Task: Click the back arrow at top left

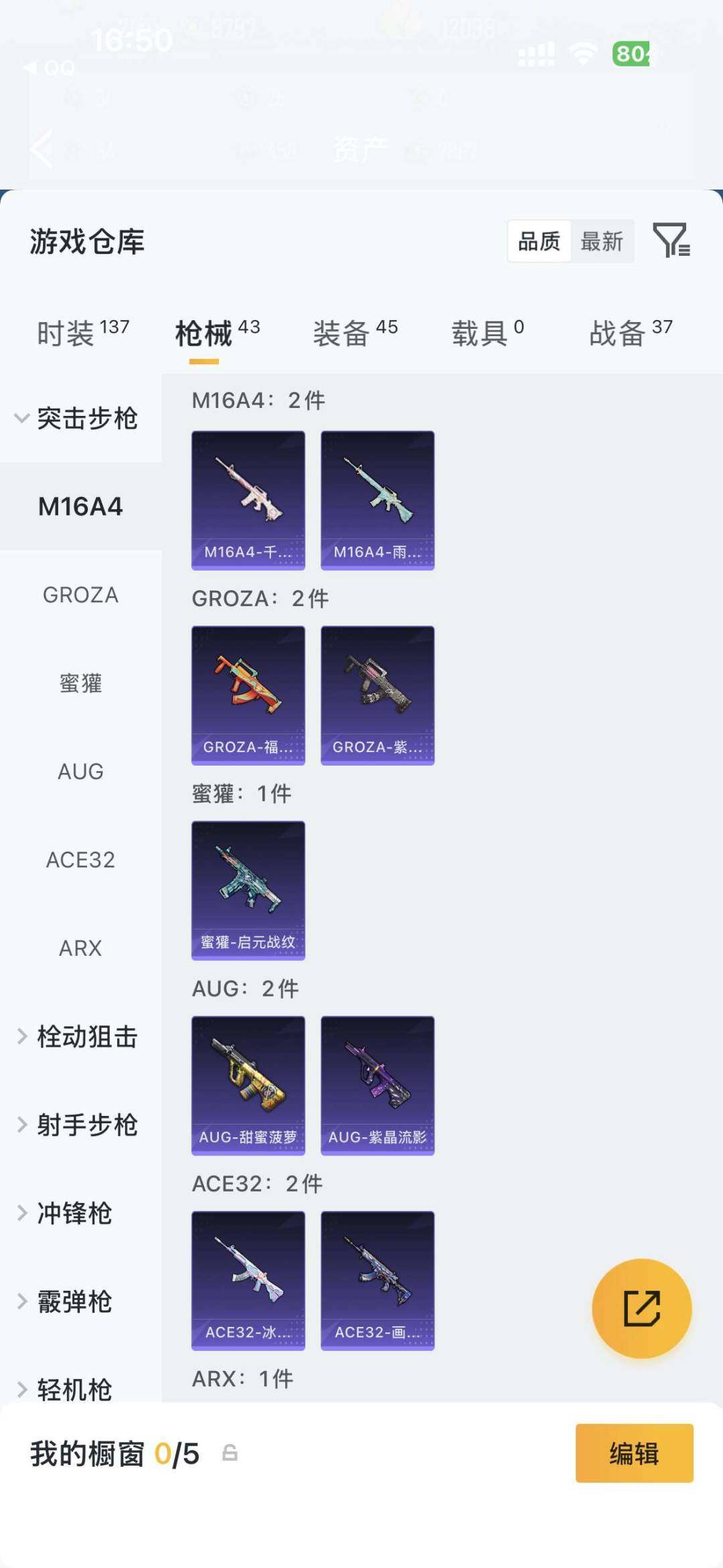Action: (42, 149)
